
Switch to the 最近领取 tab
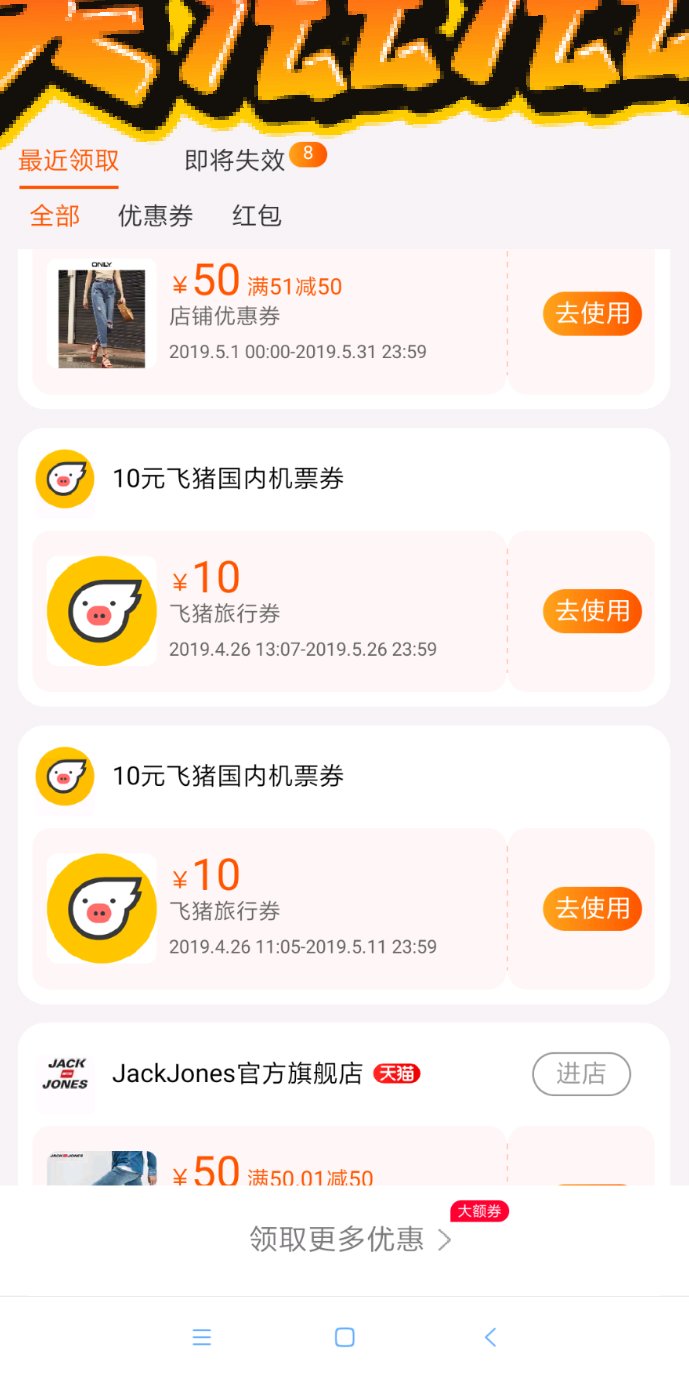point(68,161)
